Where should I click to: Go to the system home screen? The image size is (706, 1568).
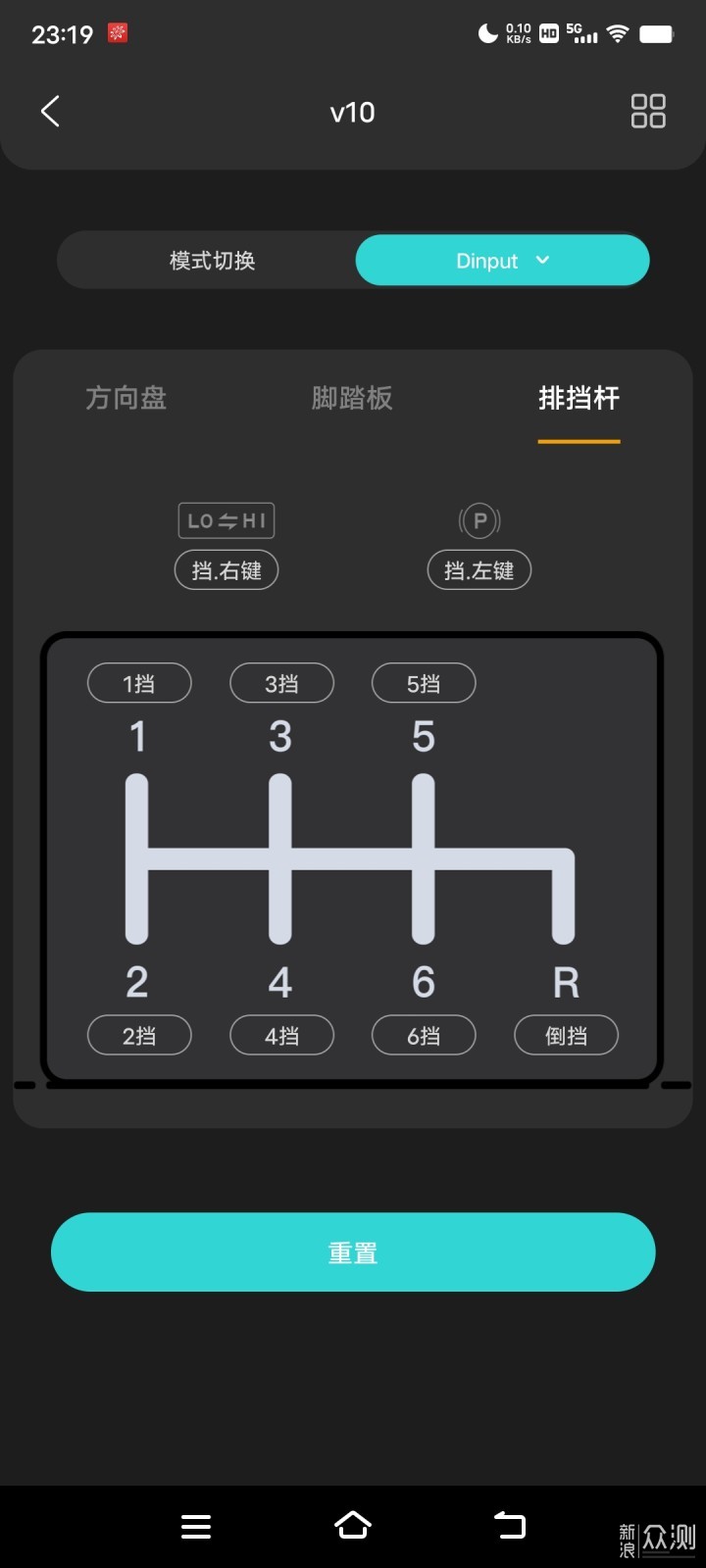pos(353,1526)
